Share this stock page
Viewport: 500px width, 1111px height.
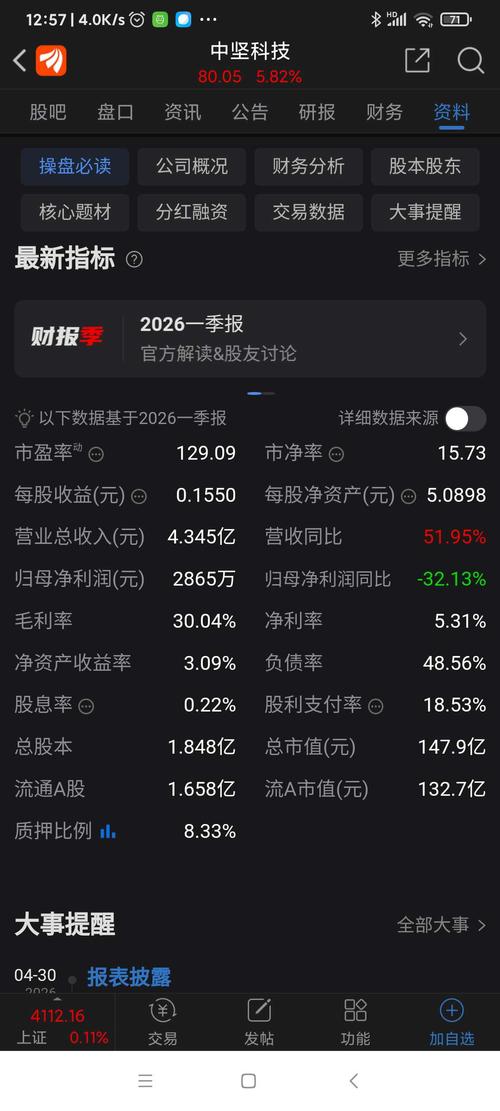coord(417,61)
